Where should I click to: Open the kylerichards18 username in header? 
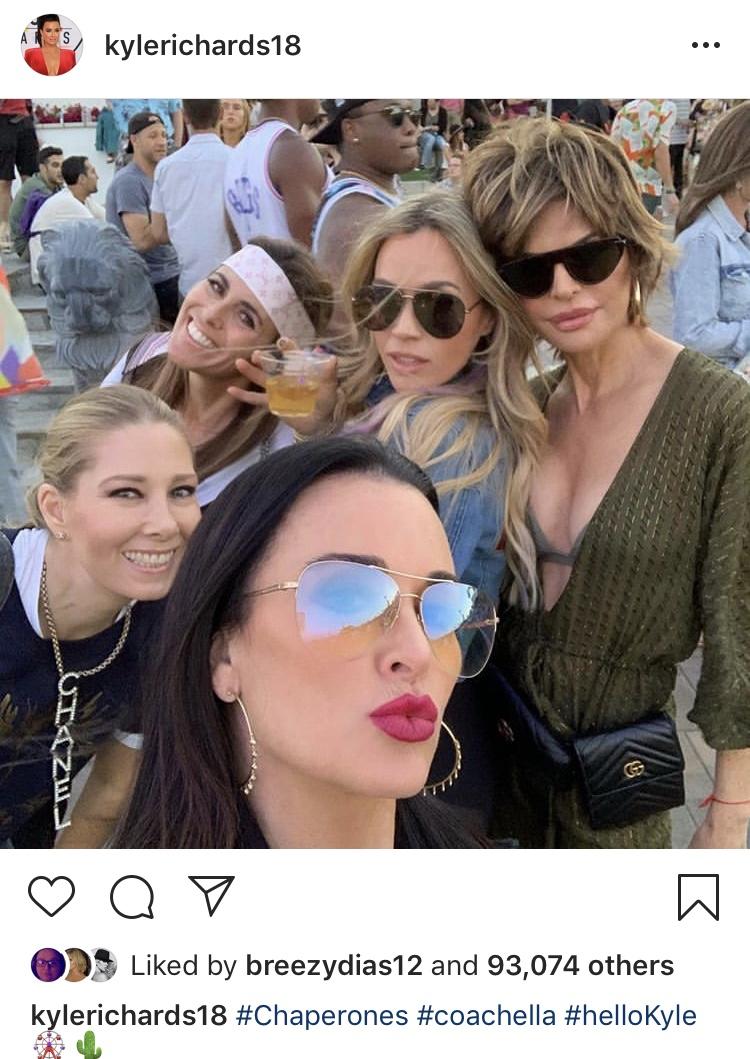tap(202, 46)
